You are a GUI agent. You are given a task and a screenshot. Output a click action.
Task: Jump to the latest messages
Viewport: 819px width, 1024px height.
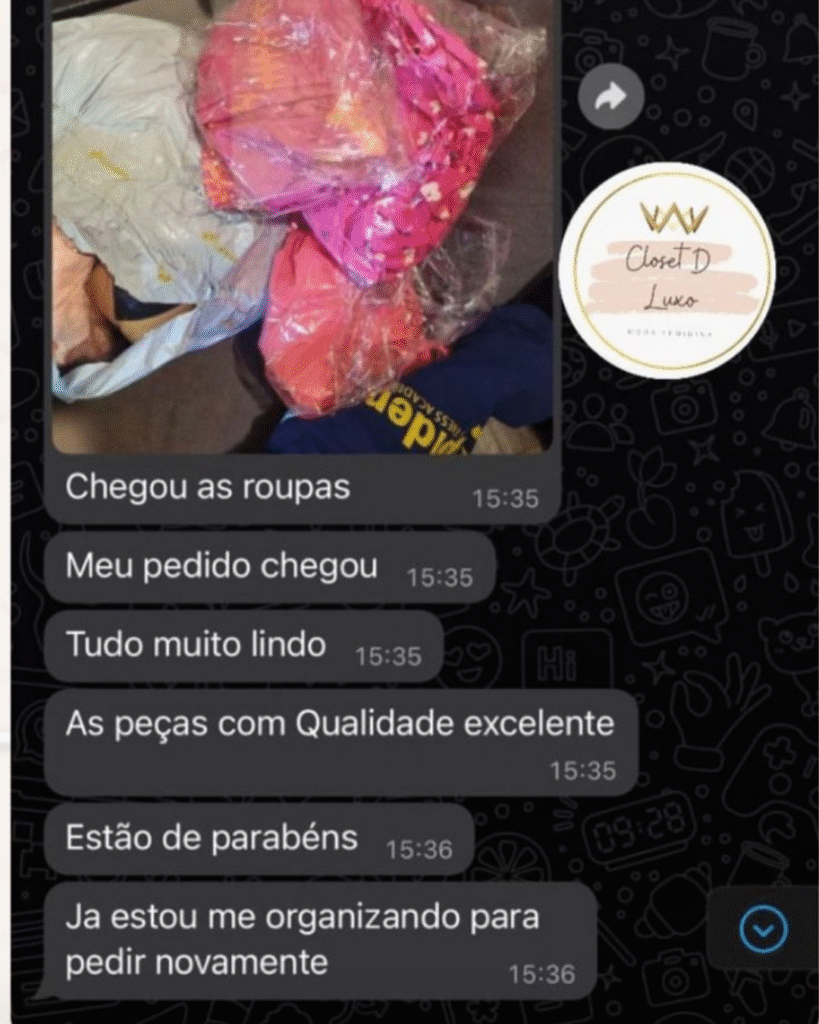(763, 931)
